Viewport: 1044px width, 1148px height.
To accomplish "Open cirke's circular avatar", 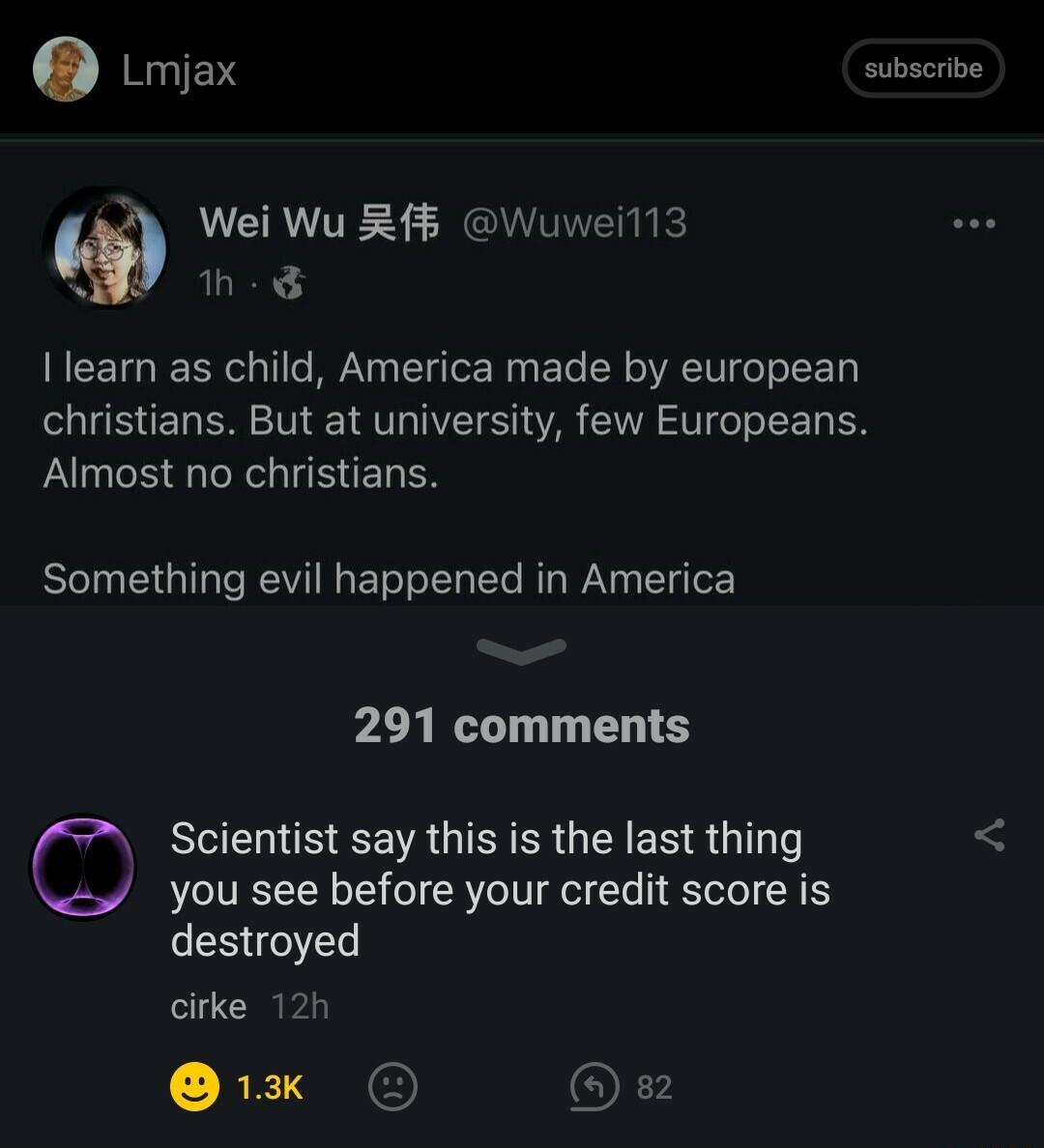I will [x=82, y=866].
